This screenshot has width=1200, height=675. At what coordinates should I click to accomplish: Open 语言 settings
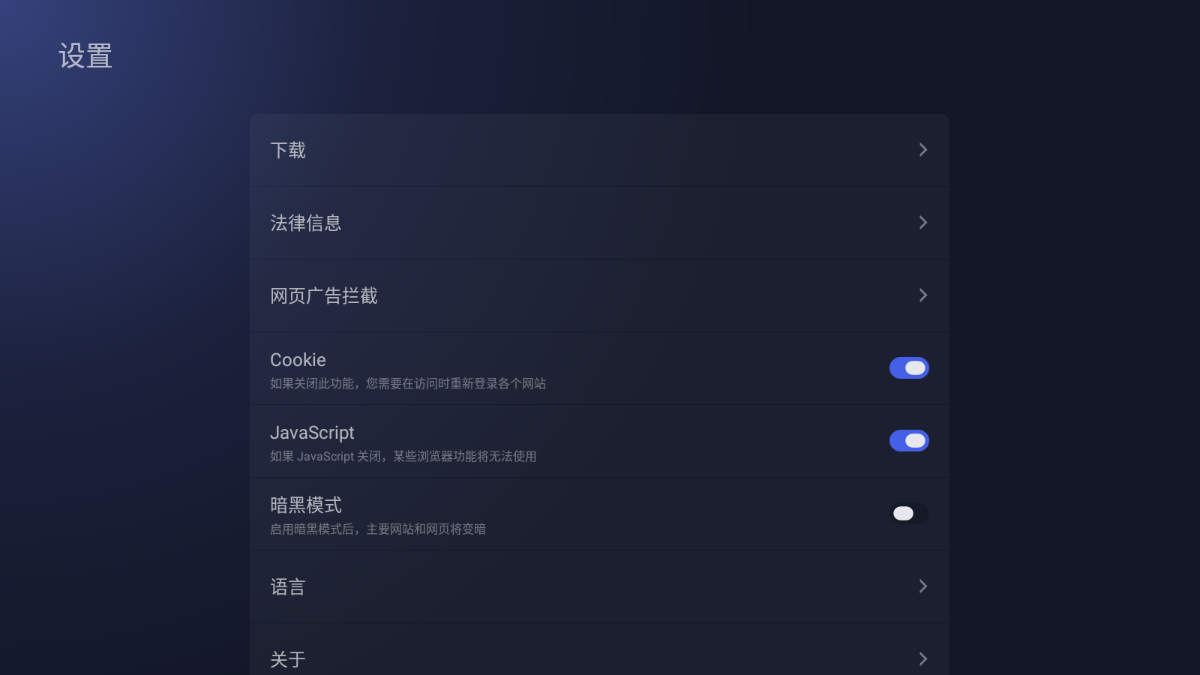pos(599,587)
